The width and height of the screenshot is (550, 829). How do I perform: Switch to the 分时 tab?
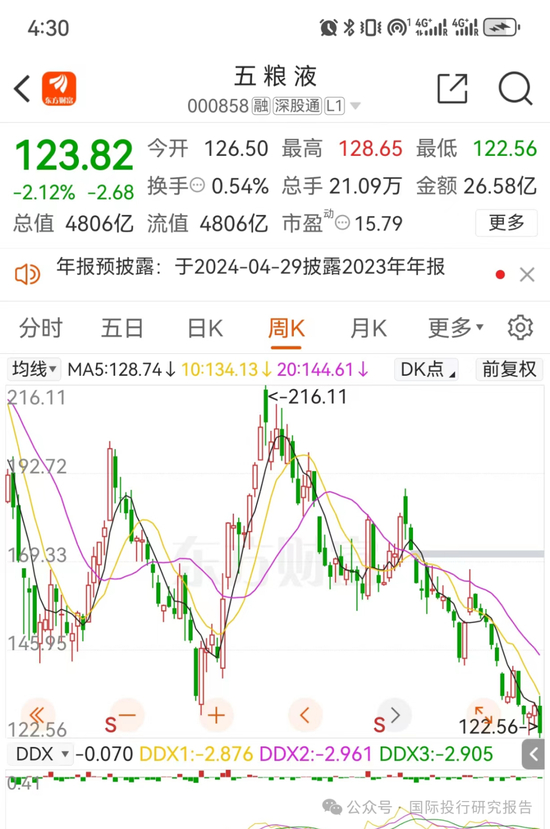click(x=41, y=328)
